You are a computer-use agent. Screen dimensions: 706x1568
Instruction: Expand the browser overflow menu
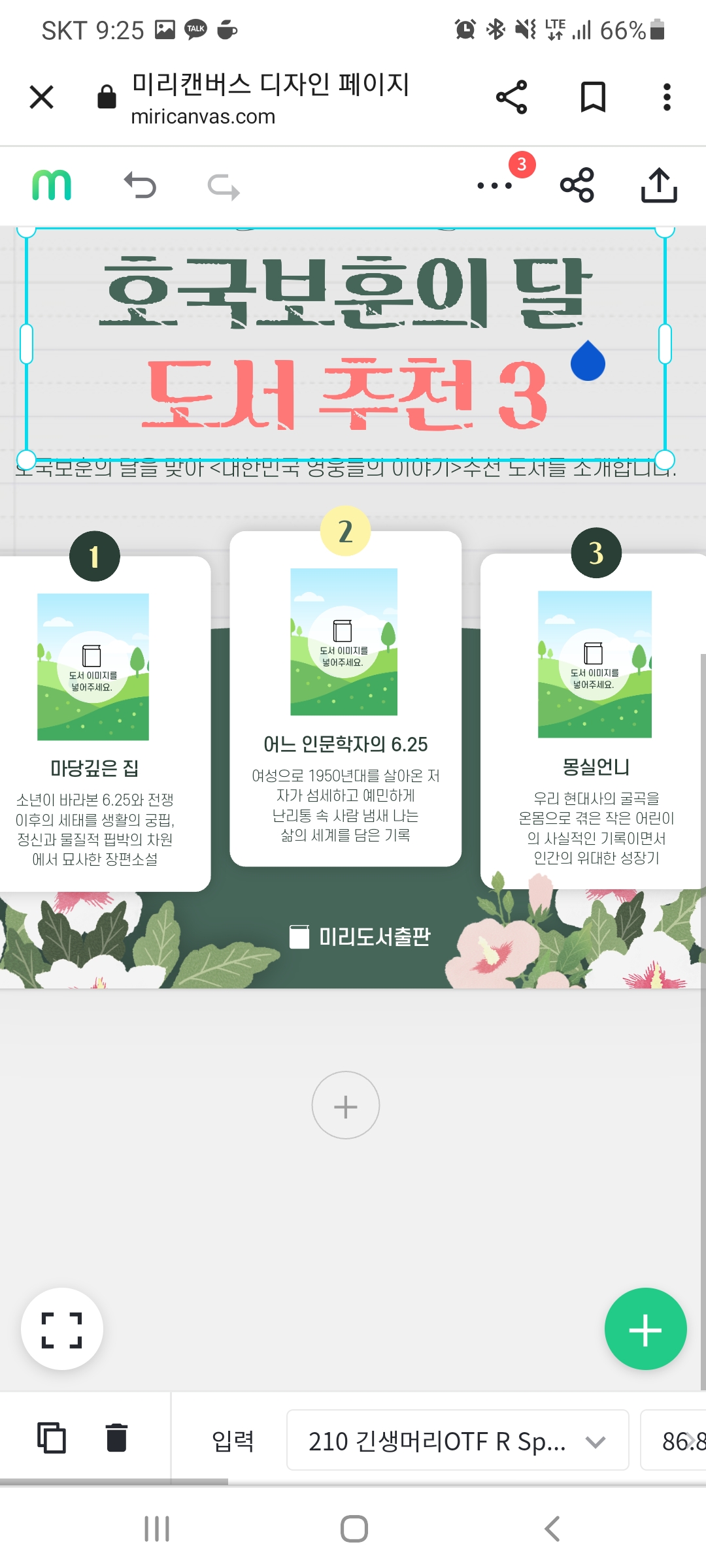tap(666, 97)
